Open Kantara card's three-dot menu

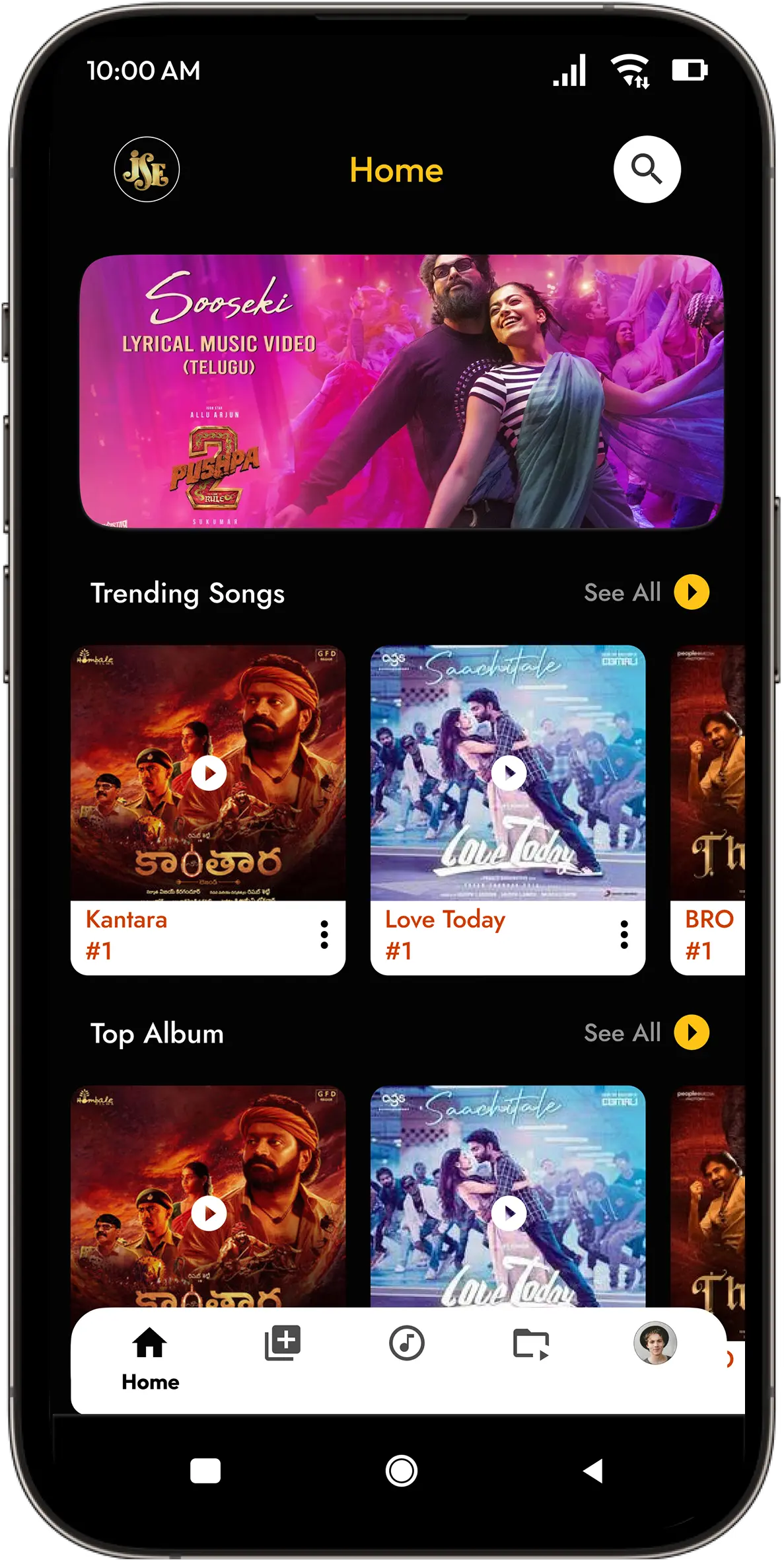point(324,934)
